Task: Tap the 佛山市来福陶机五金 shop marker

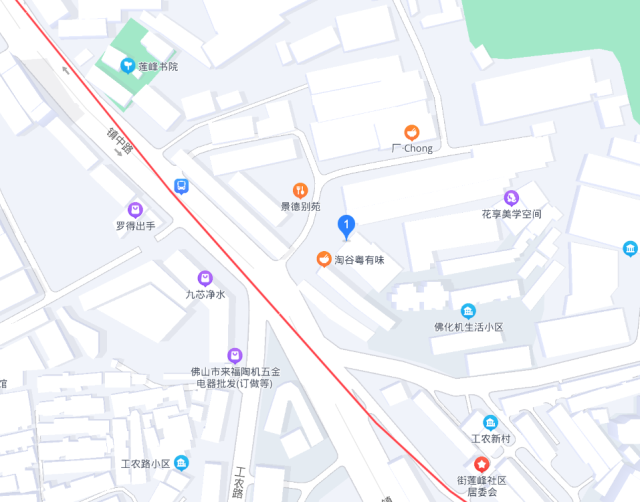Action: click(x=234, y=354)
